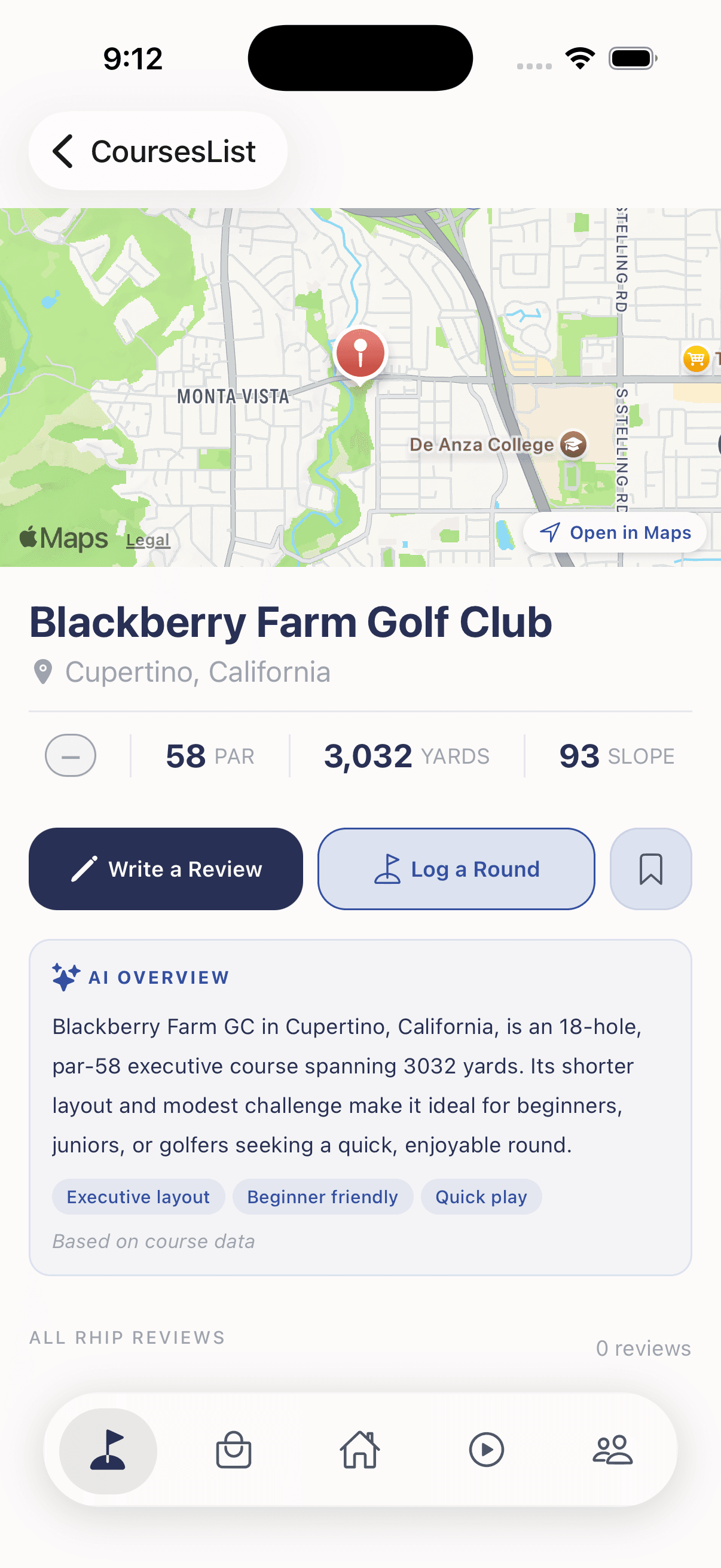Select the Executive layout tag
This screenshot has width=721, height=1568.
pyautogui.click(x=138, y=1196)
